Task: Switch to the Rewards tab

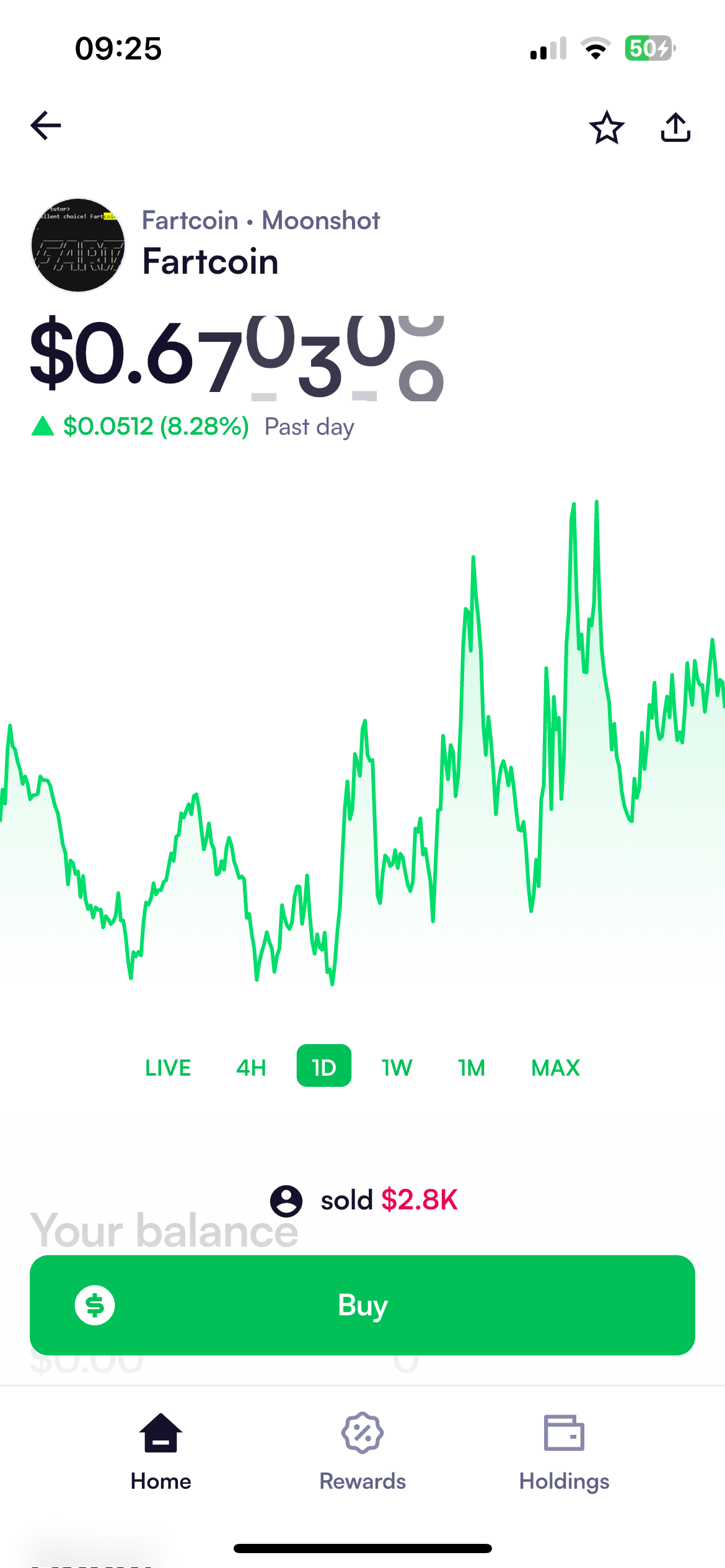Action: [x=362, y=1452]
